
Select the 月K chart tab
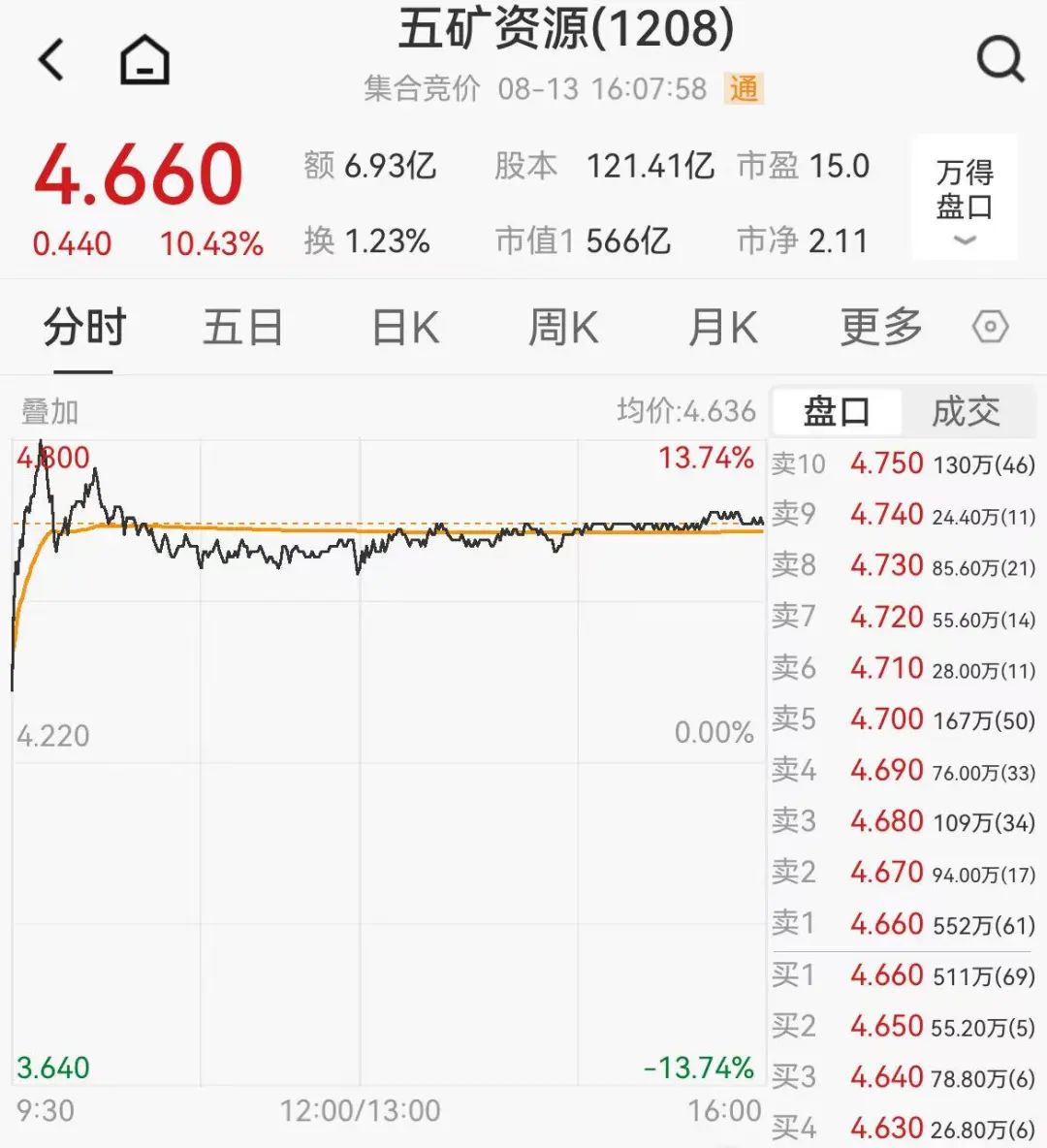click(722, 328)
